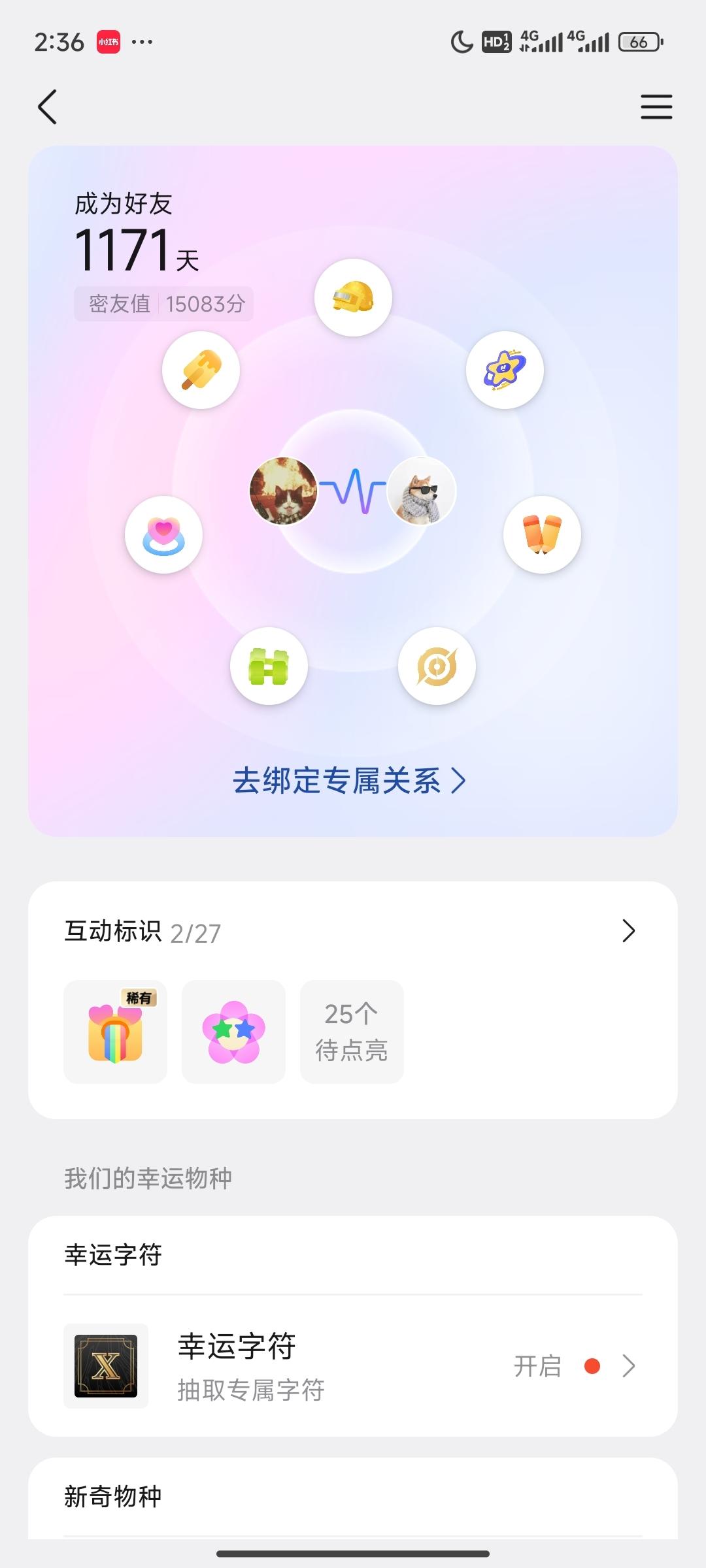The image size is (706, 1568).
Task: Tap the 密友值 15083分 score badge
Action: pos(165,302)
